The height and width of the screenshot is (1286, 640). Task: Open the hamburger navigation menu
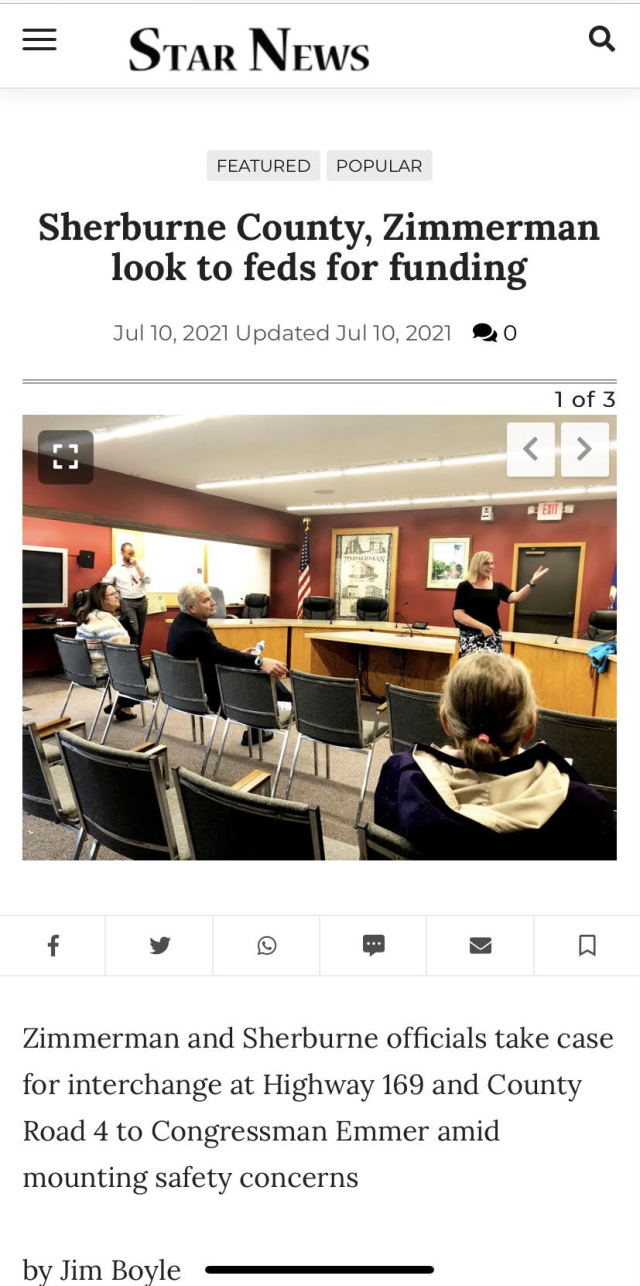pos(39,40)
